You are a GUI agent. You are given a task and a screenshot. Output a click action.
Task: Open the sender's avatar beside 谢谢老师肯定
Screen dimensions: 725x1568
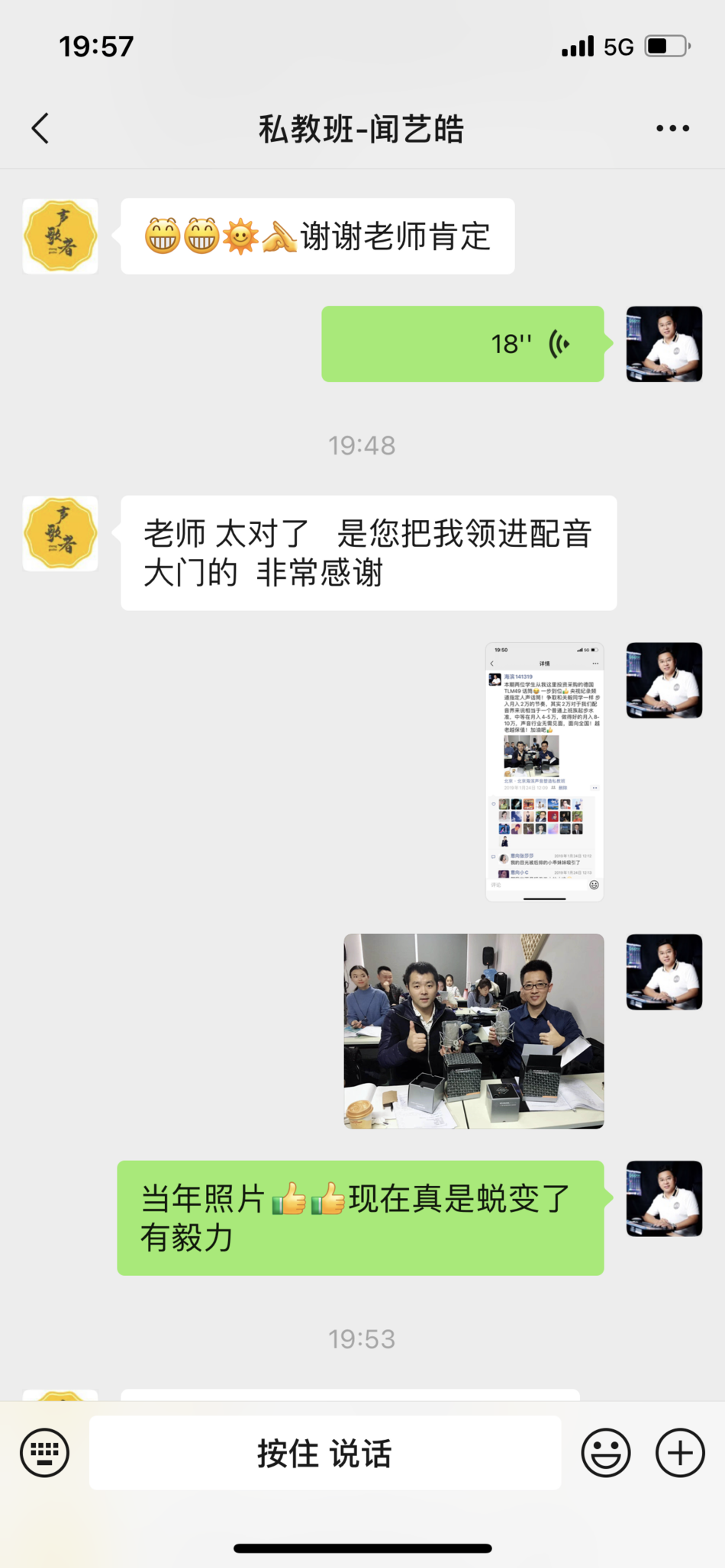click(x=60, y=236)
